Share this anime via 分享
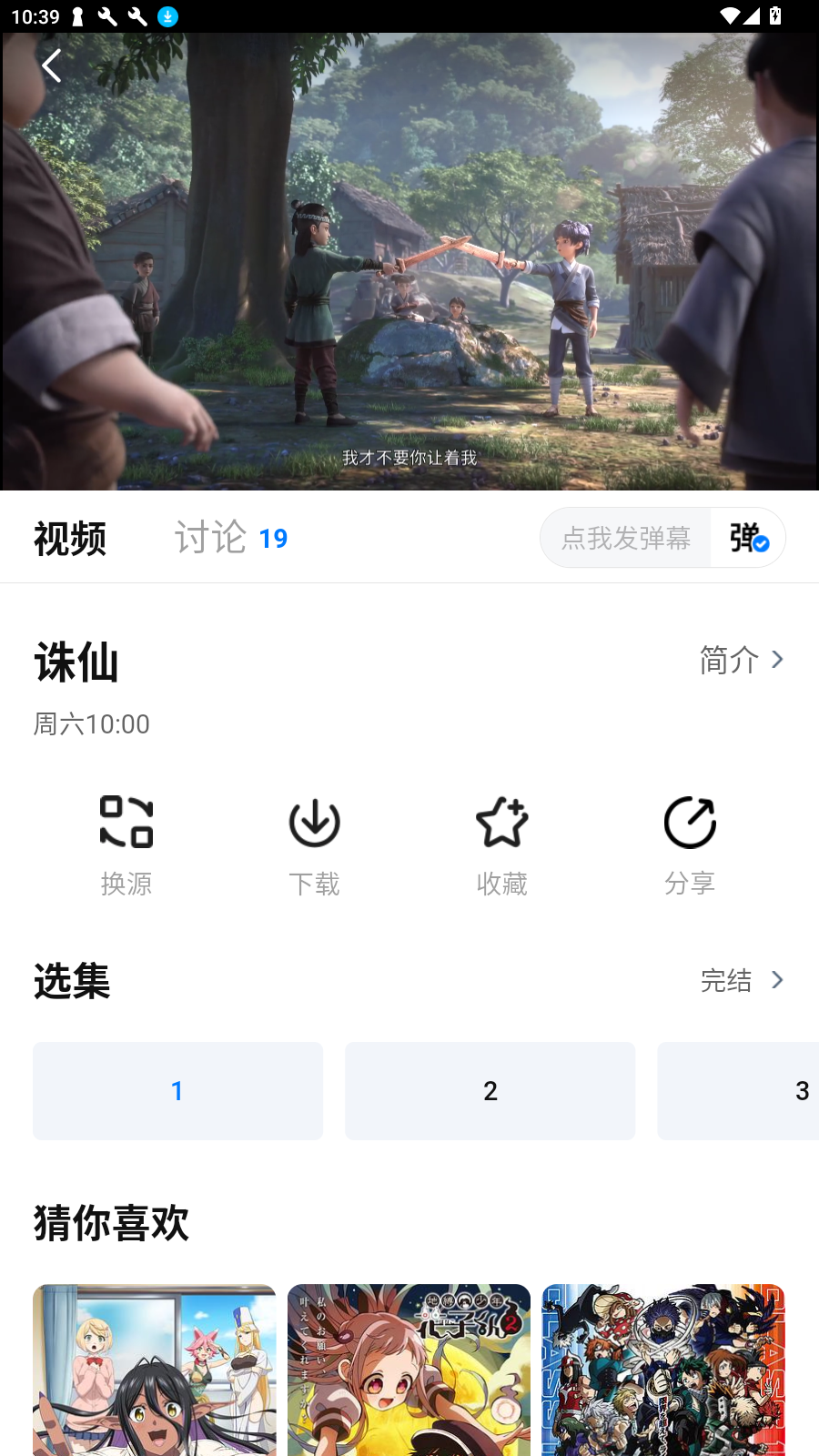This screenshot has width=819, height=1456. (x=689, y=845)
